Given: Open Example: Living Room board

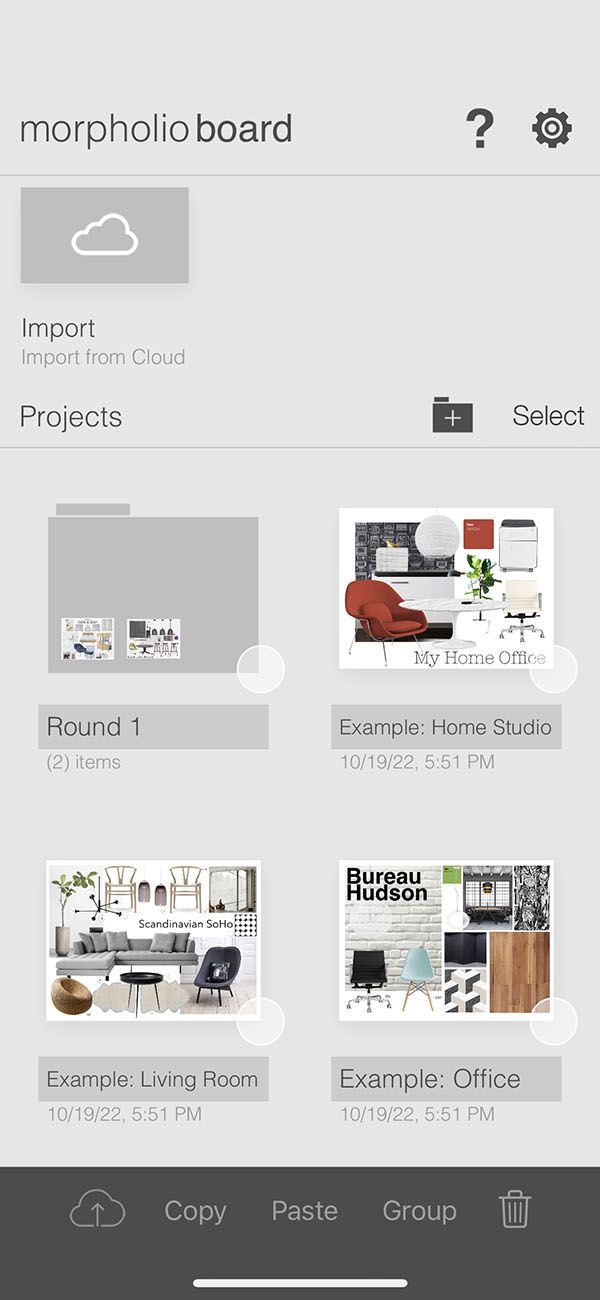Looking at the screenshot, I should pos(152,940).
